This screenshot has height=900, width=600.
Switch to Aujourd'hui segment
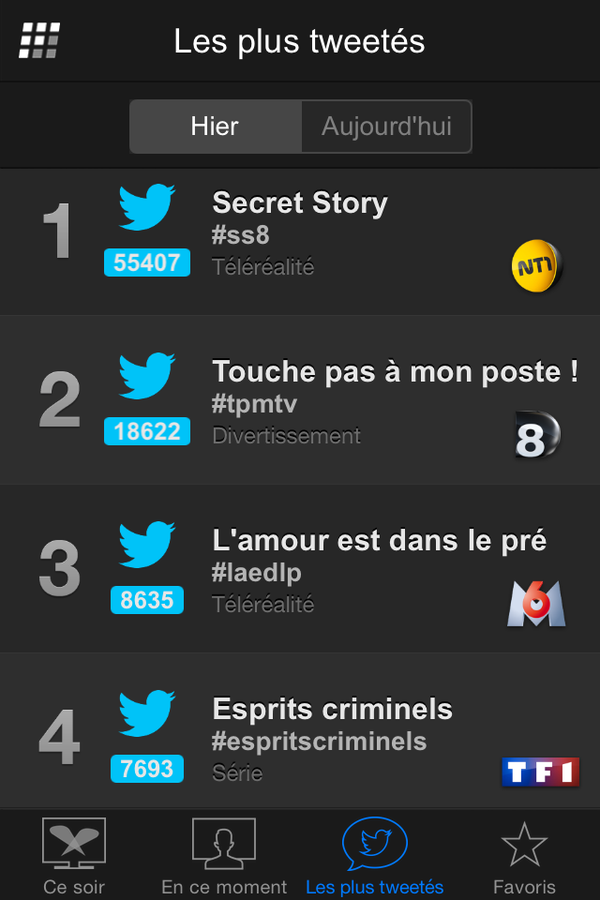(x=386, y=127)
